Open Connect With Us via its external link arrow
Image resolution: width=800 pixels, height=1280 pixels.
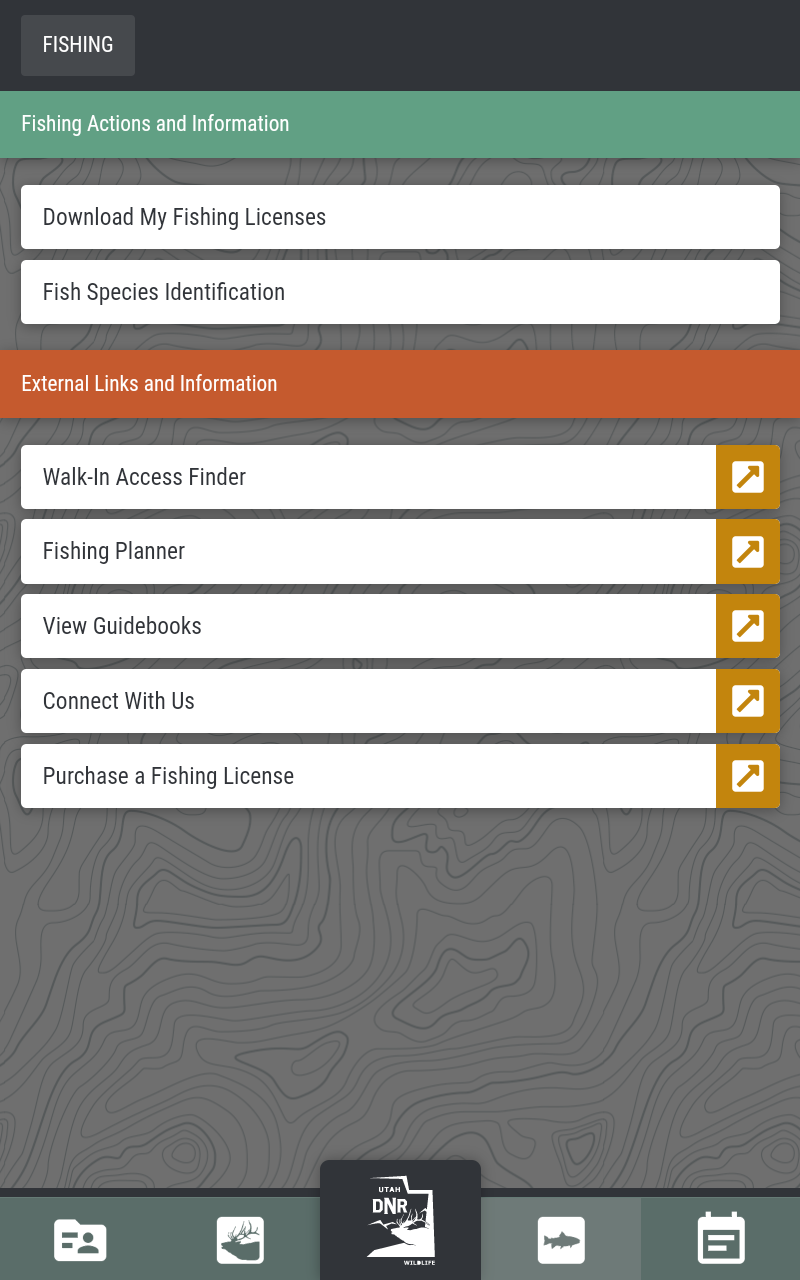747,701
